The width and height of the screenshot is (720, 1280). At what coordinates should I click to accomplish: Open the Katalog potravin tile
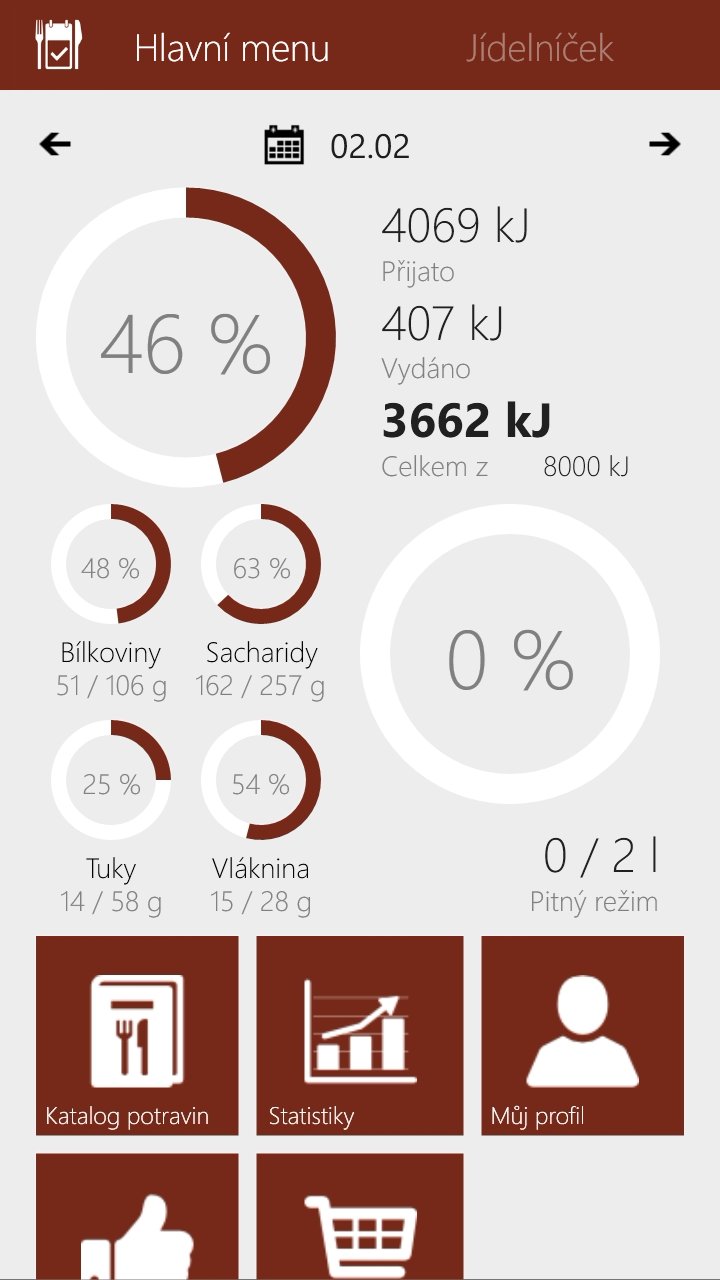coord(137,1035)
